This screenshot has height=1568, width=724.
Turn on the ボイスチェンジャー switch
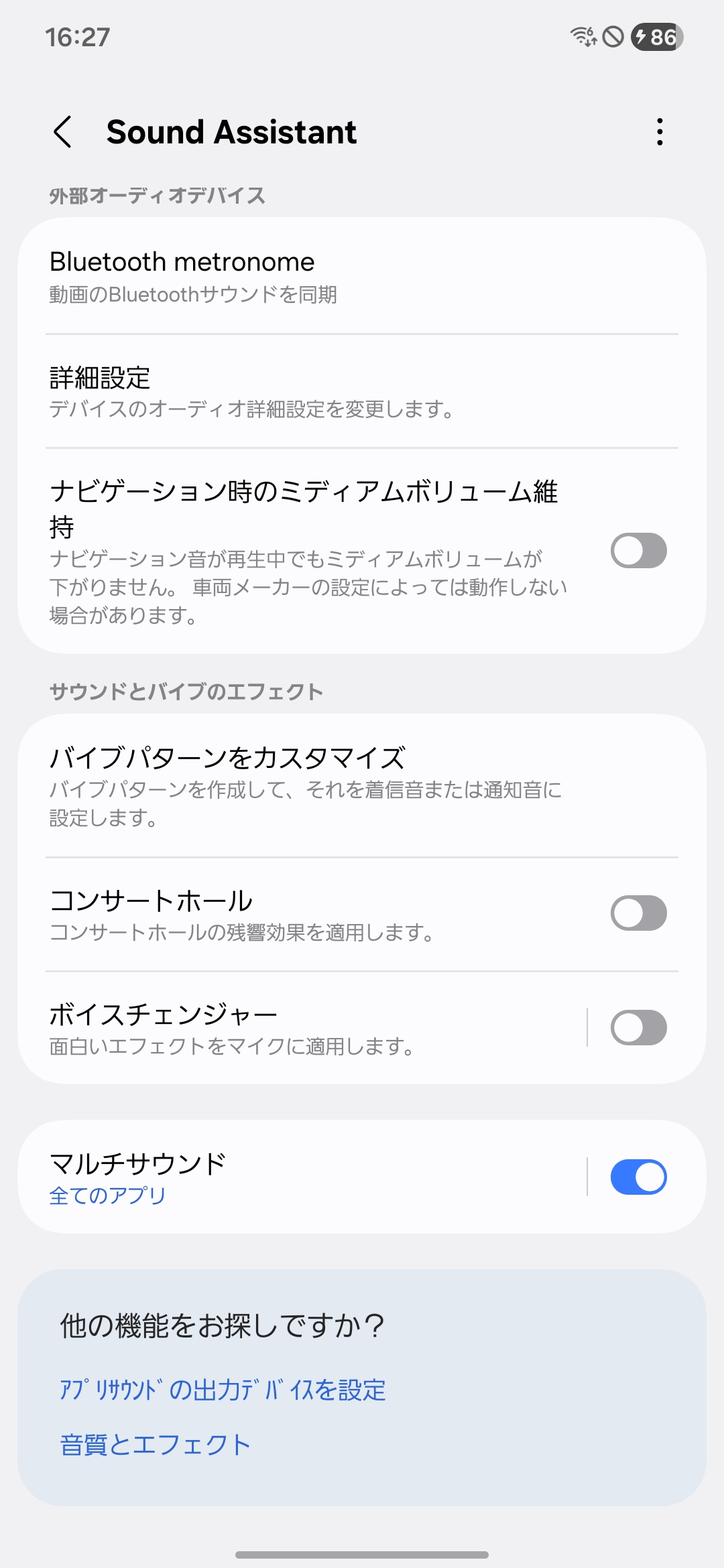point(638,1028)
